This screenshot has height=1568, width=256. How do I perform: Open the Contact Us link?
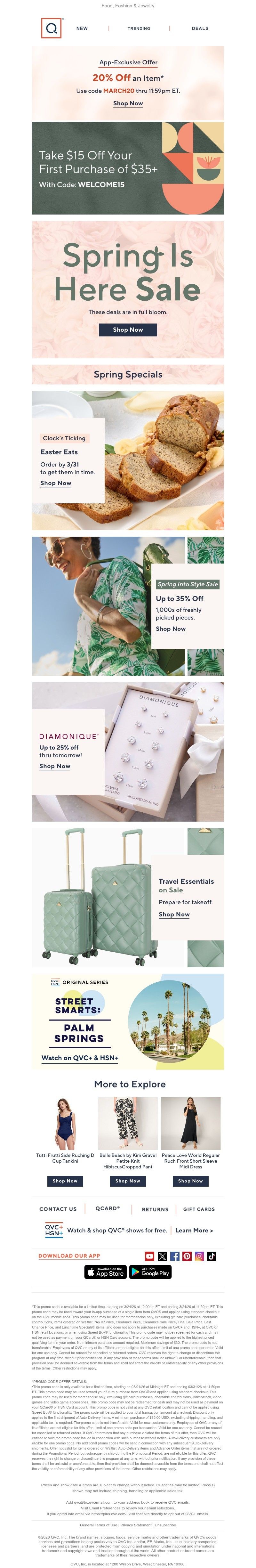click(x=58, y=1209)
